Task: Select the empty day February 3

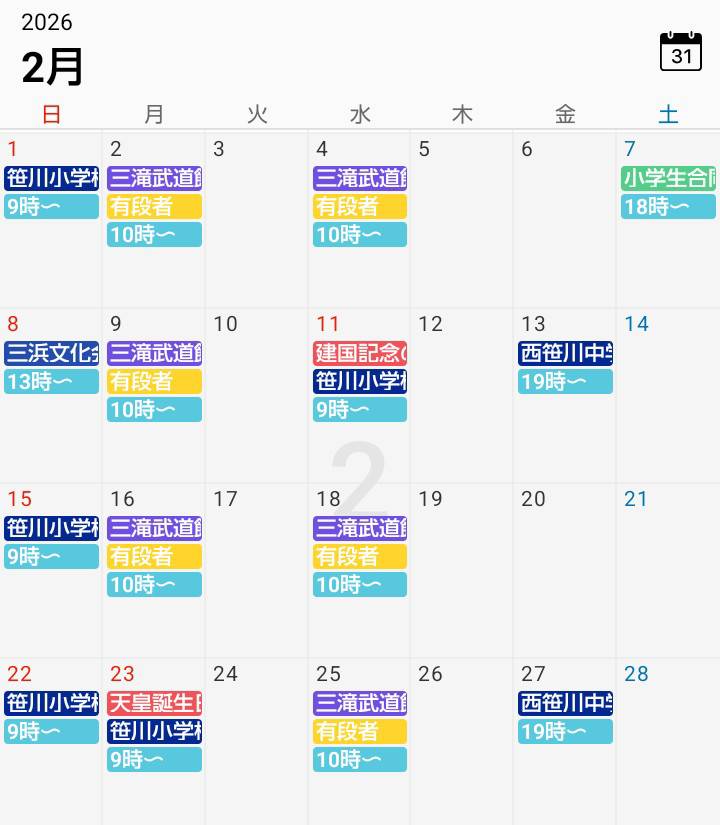Action: coord(257,218)
